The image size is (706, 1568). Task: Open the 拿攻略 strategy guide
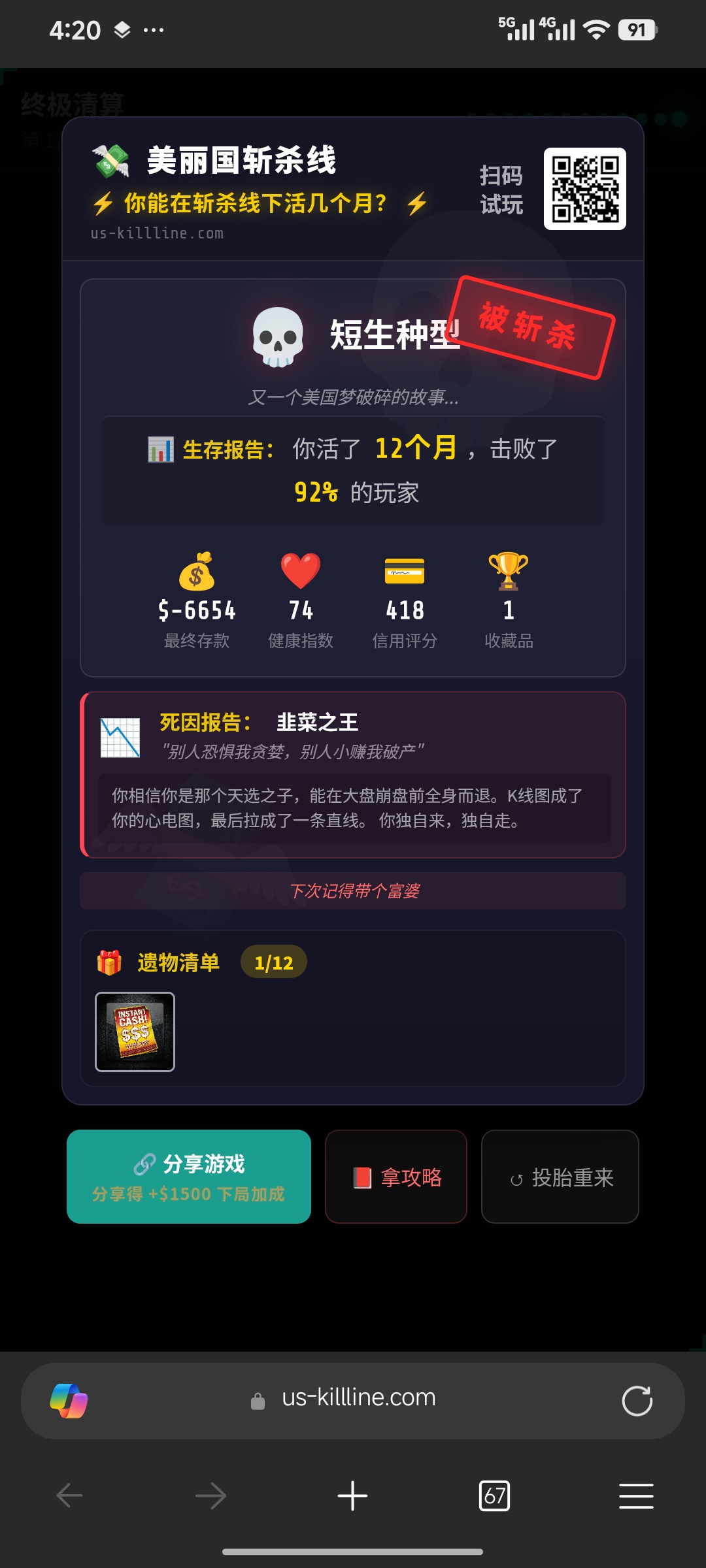396,1177
